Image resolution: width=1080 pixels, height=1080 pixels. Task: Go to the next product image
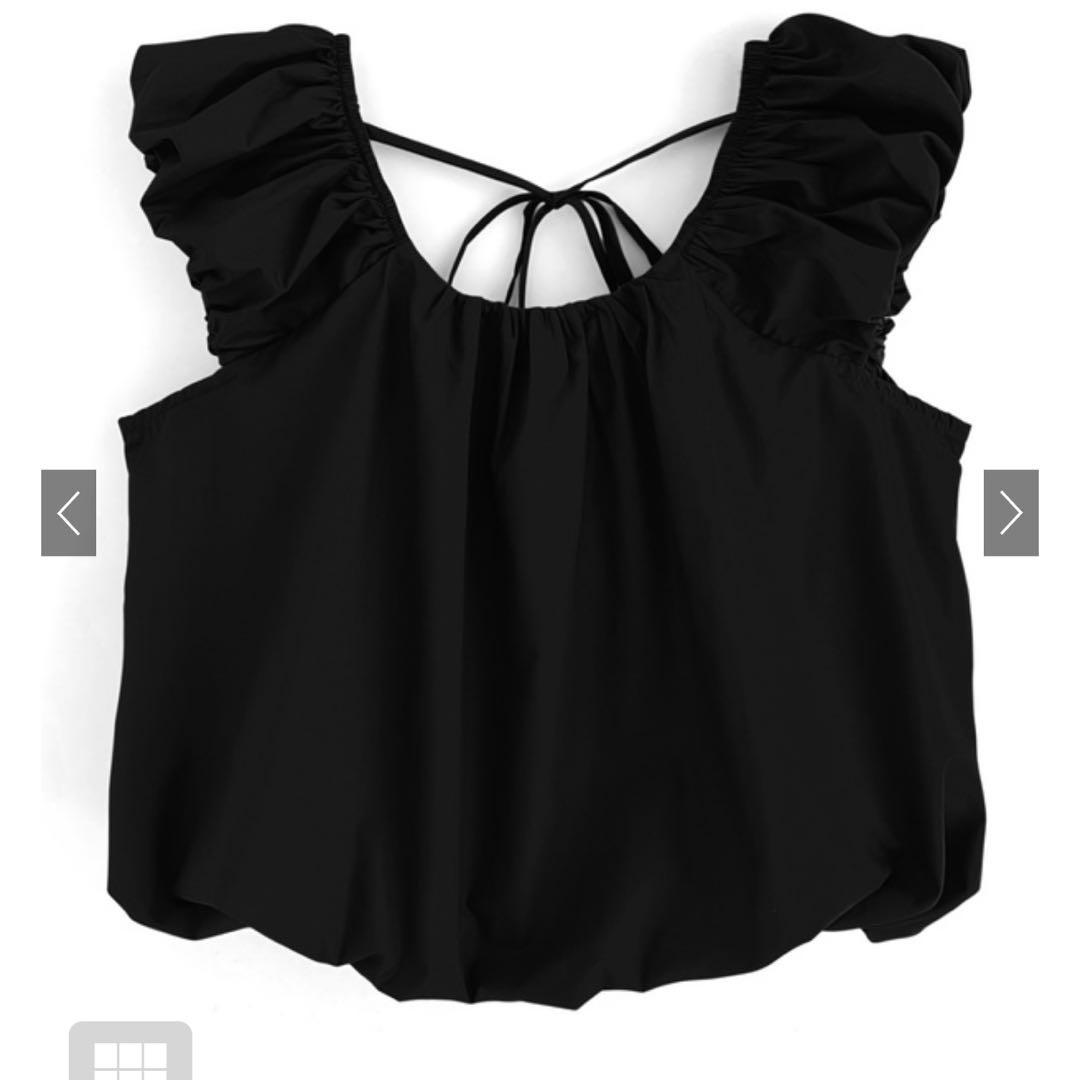1010,512
